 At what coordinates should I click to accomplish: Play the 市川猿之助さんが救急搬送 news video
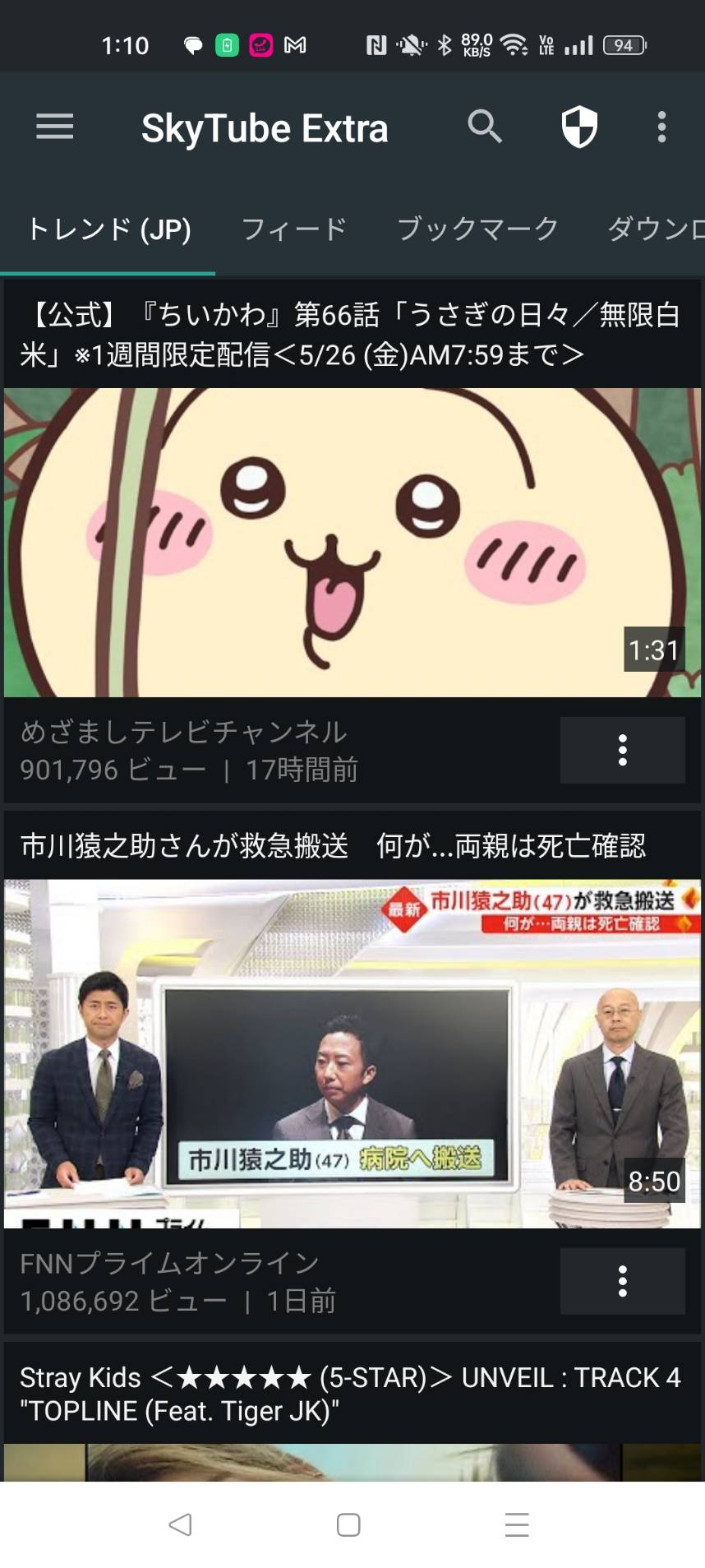coord(352,1052)
